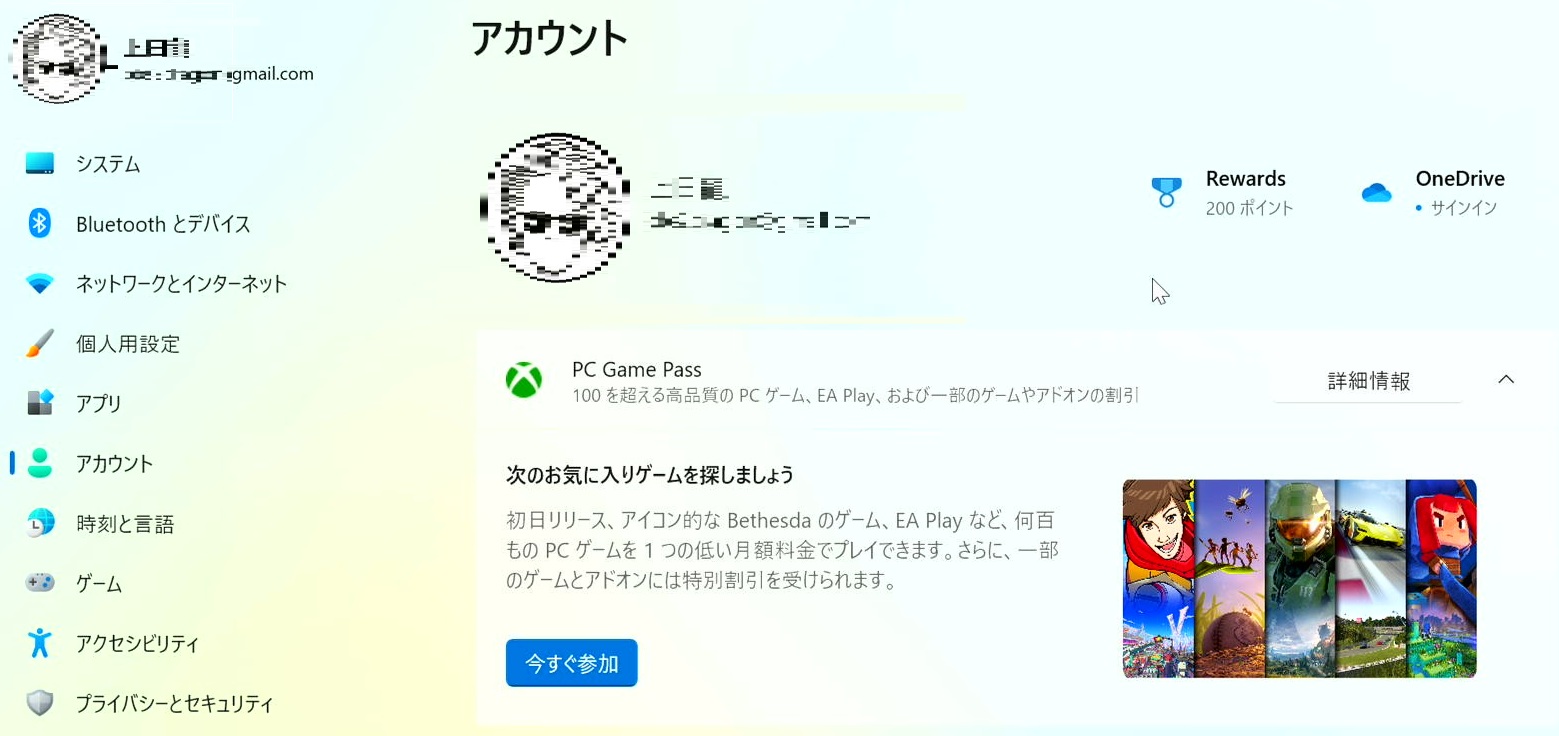Select アカウント in the sidebar
The height and width of the screenshot is (736, 1559).
tap(115, 464)
